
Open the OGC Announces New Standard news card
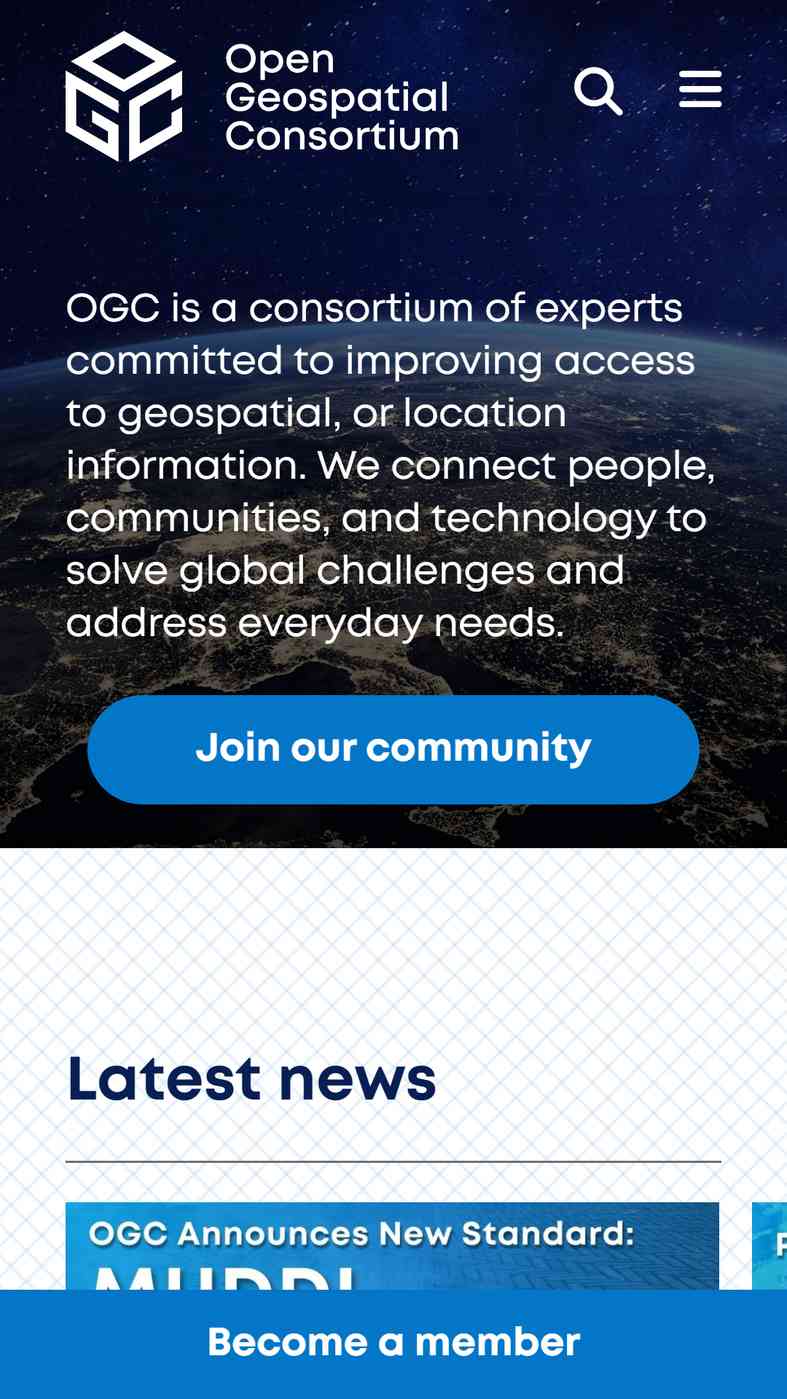[392, 1246]
